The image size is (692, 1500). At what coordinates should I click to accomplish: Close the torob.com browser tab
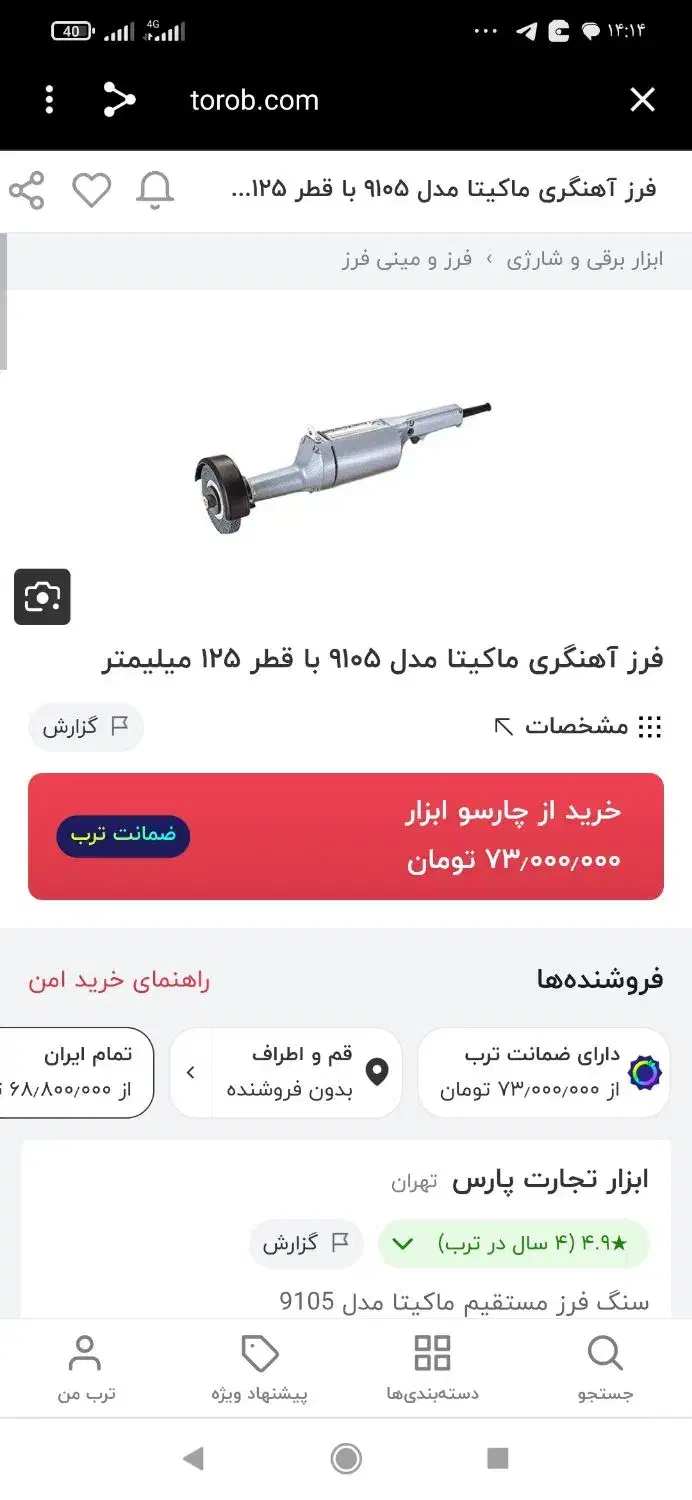tap(642, 100)
